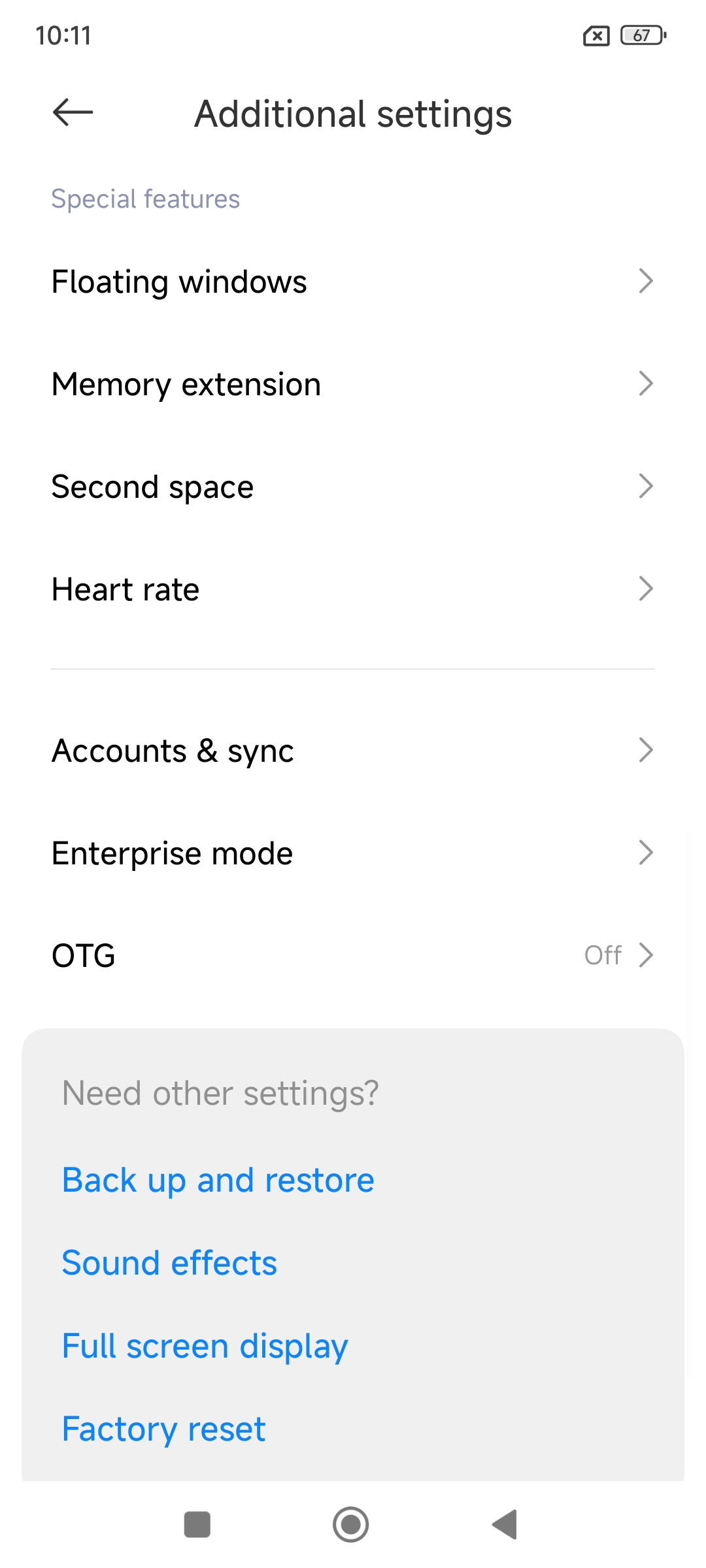This screenshot has height=1568, width=706.
Task: Open Floating windows settings
Action: [353, 282]
